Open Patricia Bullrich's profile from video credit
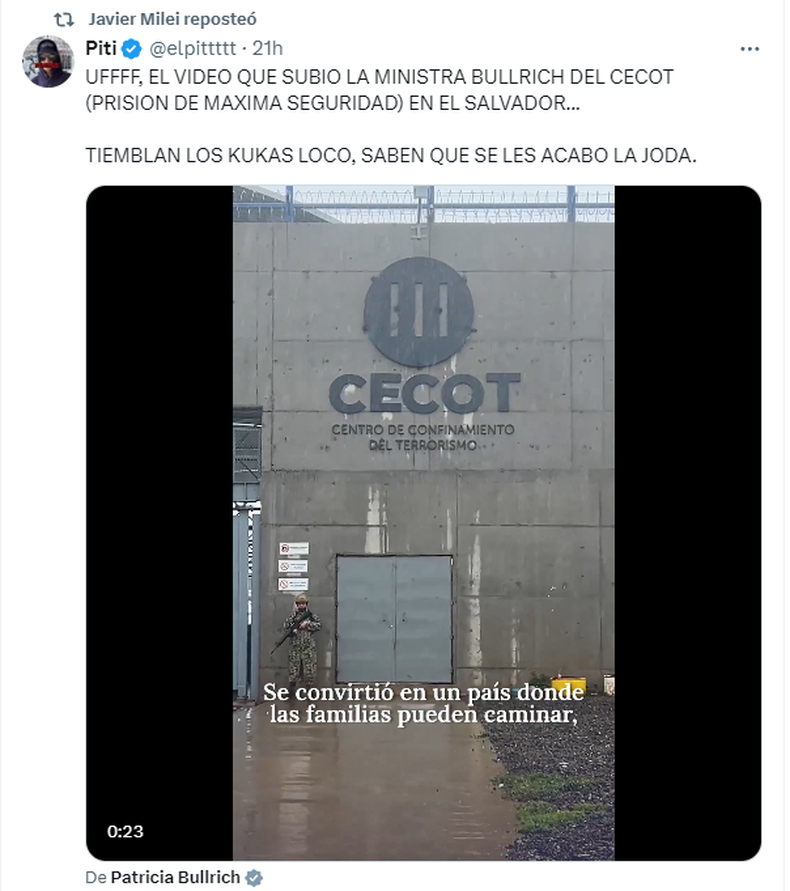Image resolution: width=790 pixels, height=891 pixels. pos(175,877)
